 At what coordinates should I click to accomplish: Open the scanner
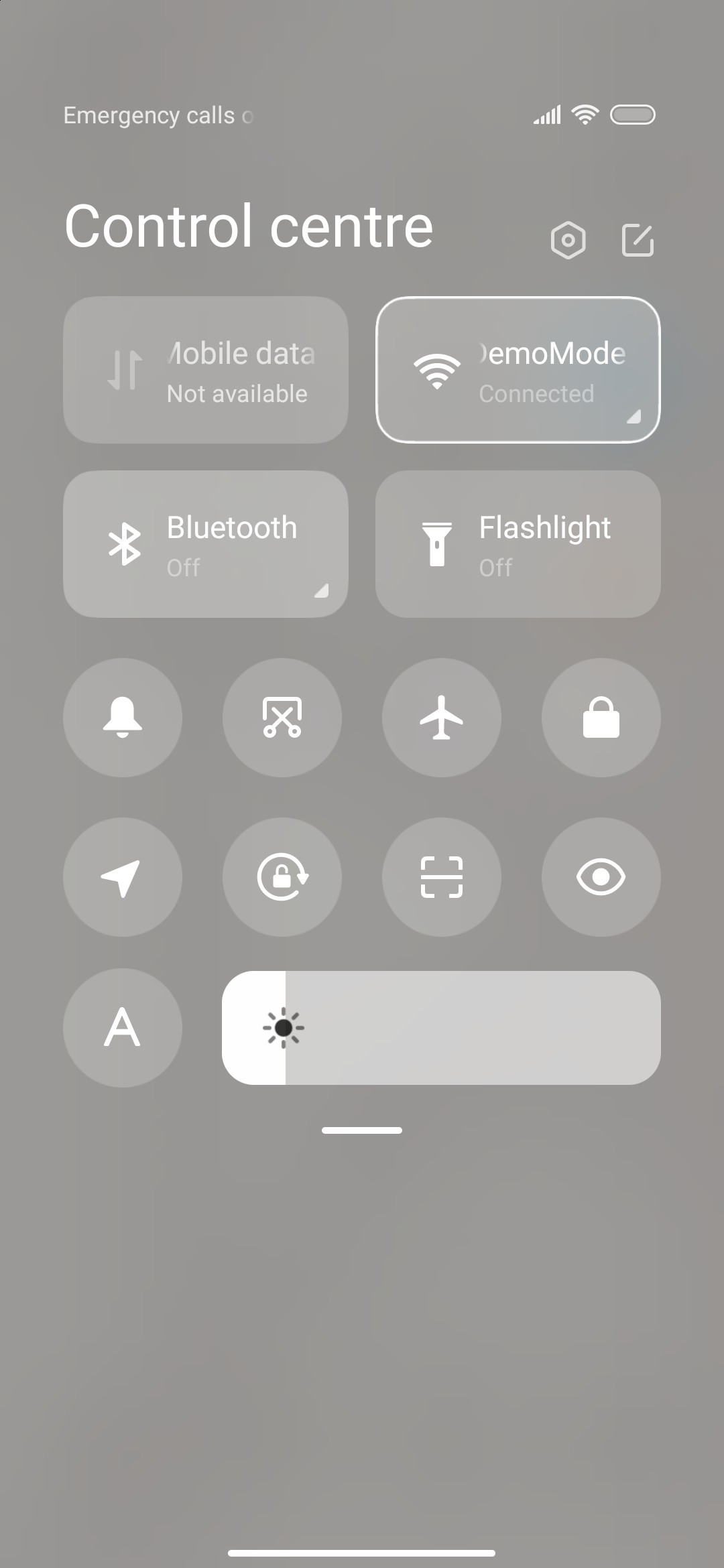point(442,877)
